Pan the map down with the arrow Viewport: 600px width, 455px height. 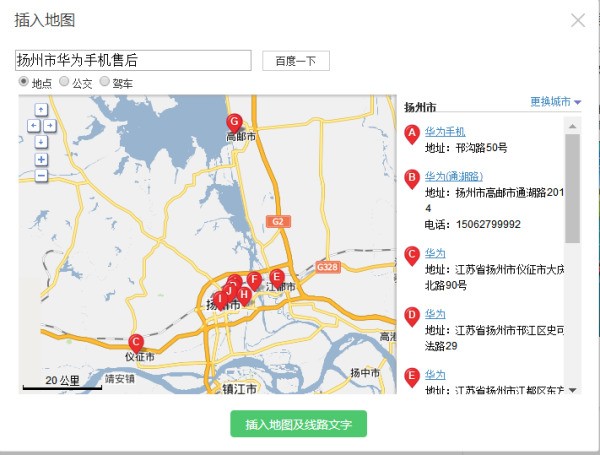pos(41,141)
